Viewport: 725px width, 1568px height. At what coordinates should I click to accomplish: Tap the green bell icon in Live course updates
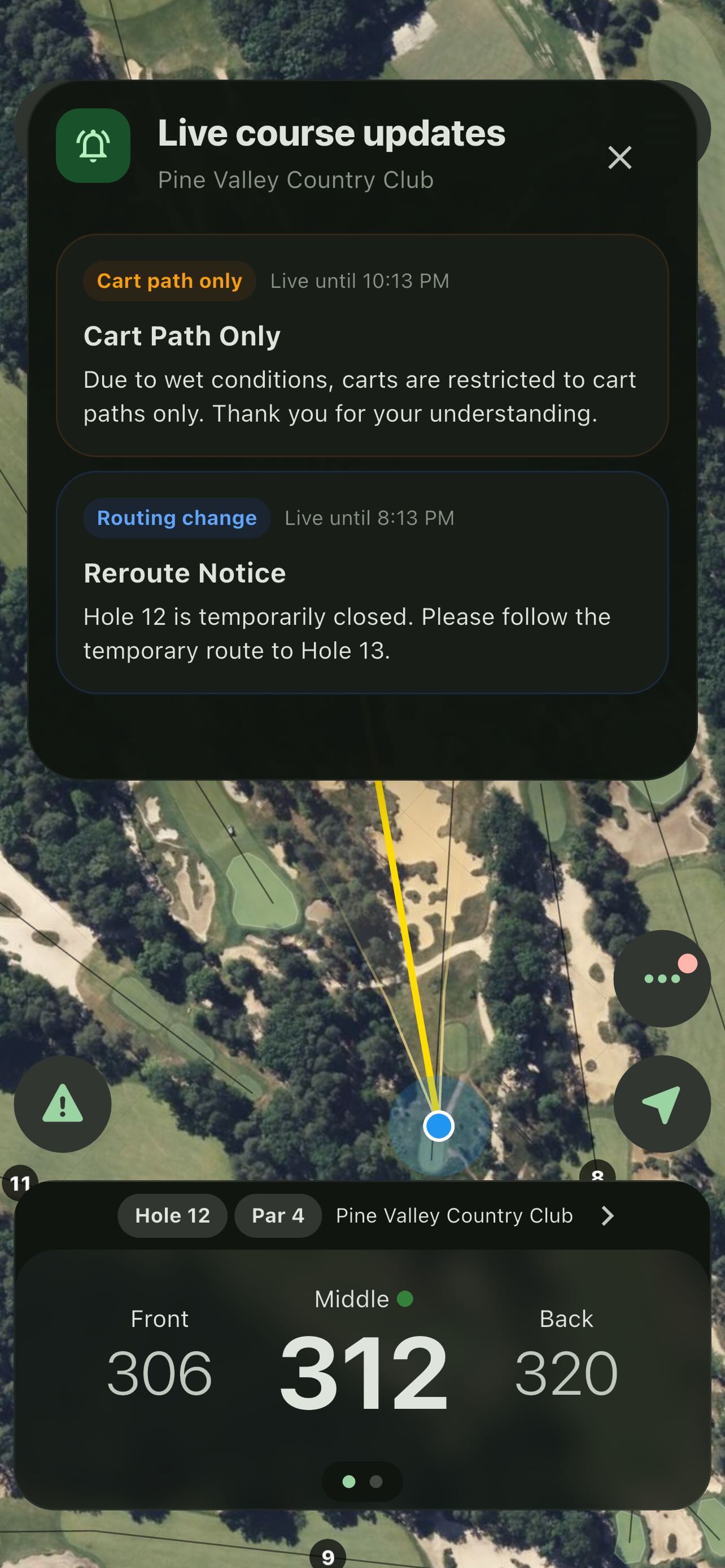click(93, 147)
